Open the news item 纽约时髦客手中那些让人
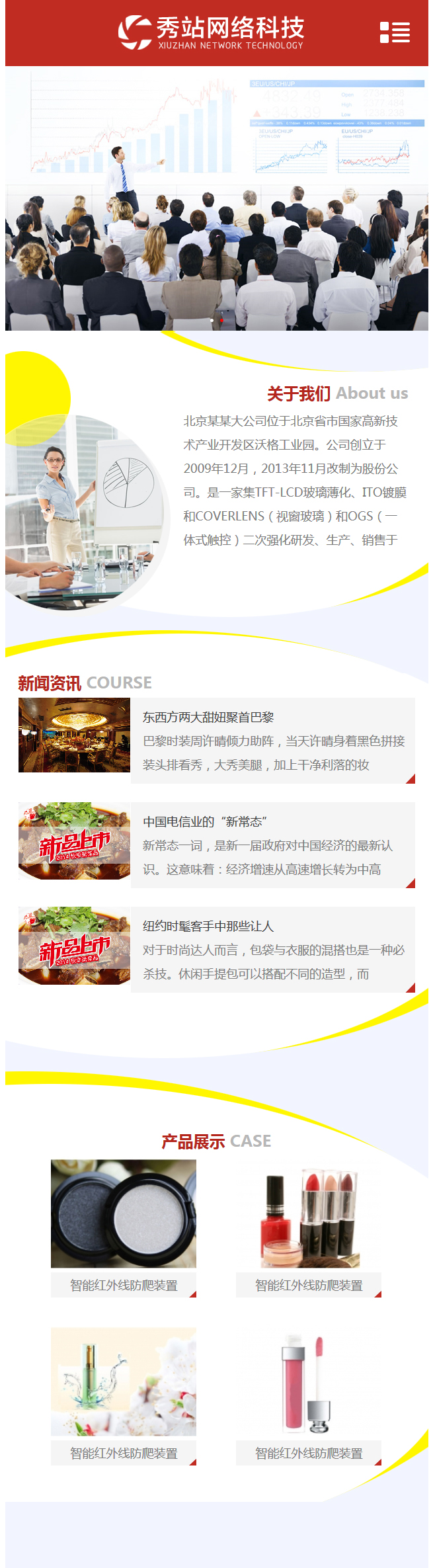433x1568 pixels. point(208,927)
